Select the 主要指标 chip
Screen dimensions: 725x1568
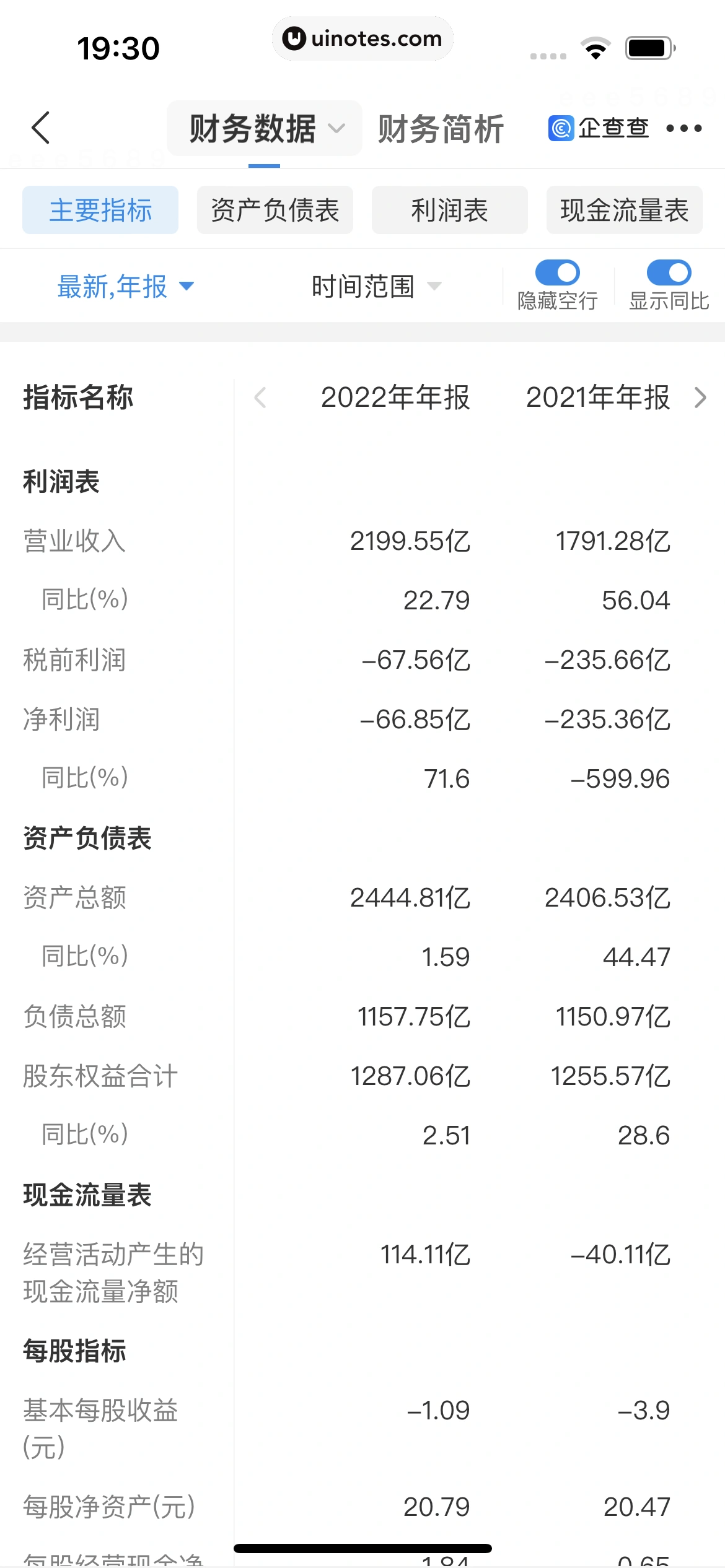(100, 211)
